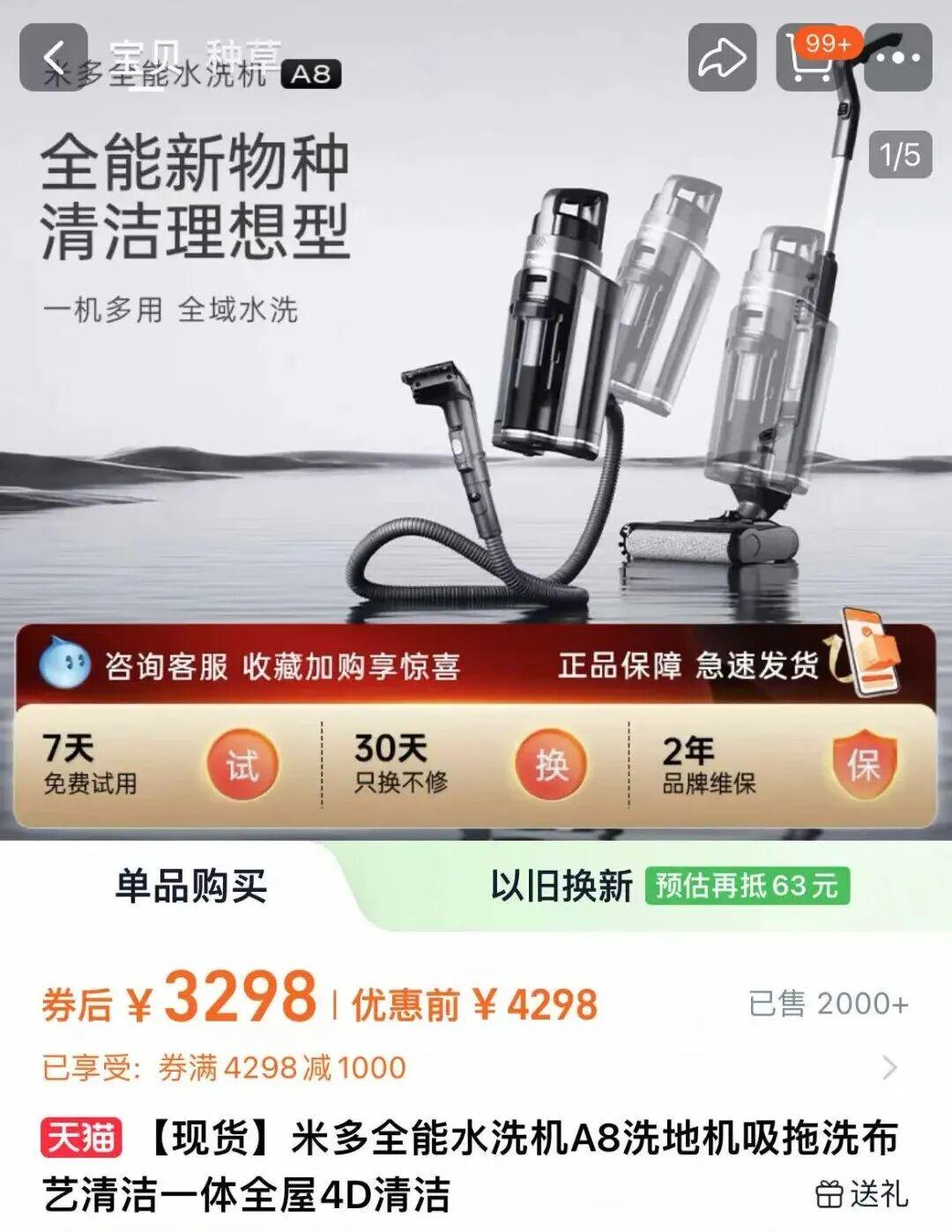This screenshot has width=952, height=1232.
Task: Open the product image gallery
Action: [x=476, y=370]
